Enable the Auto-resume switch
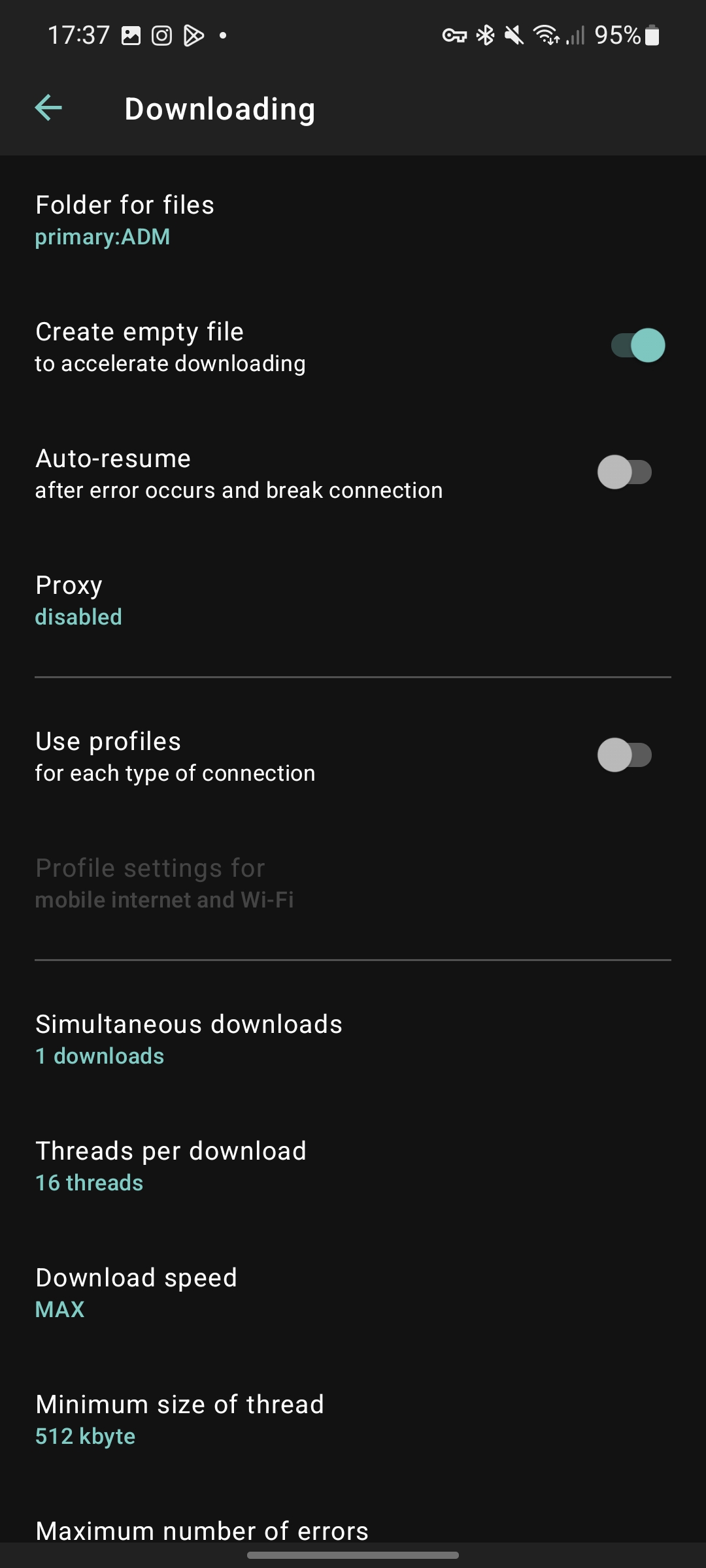This screenshot has width=706, height=1568. pos(624,472)
